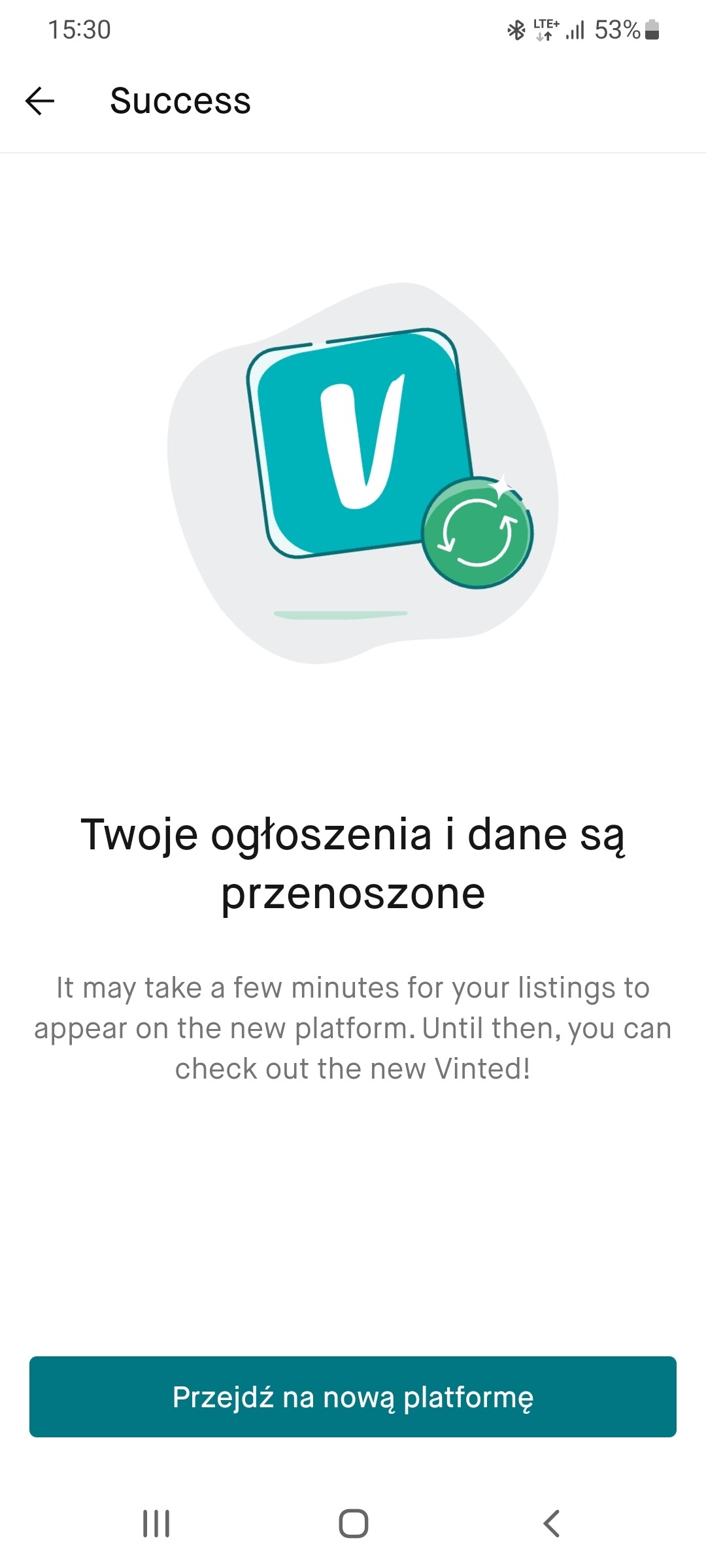Viewport: 706px width, 1568px height.
Task: Open recent apps from the navigation bar
Action: pyautogui.click(x=156, y=1524)
